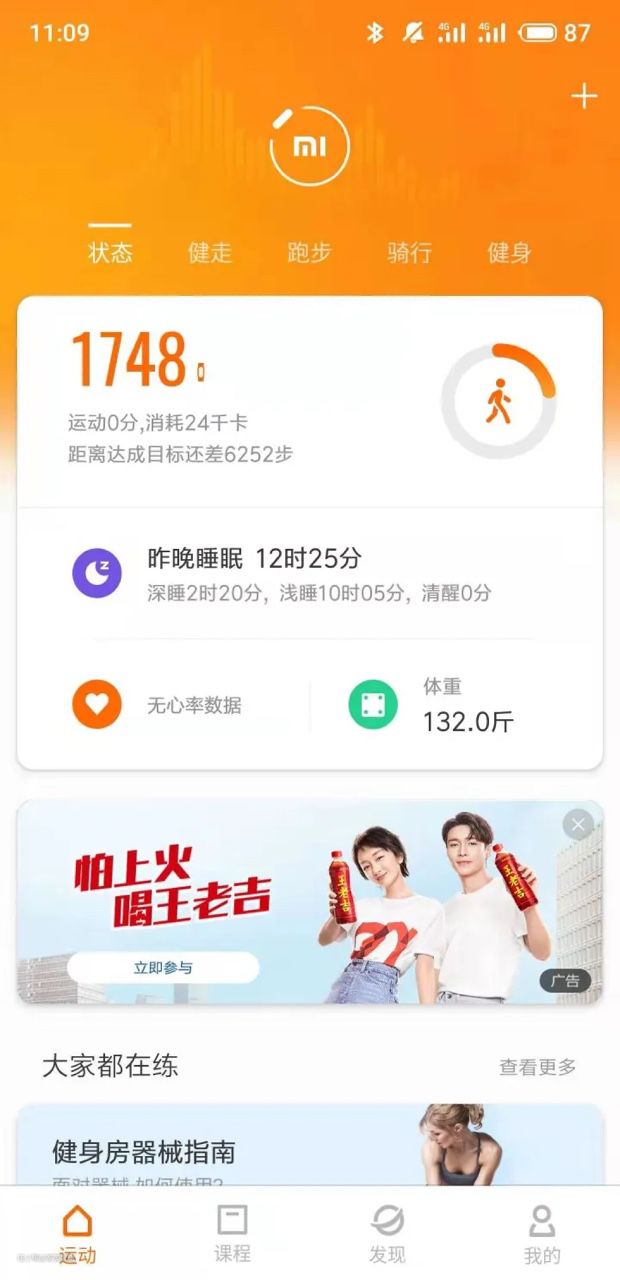Dismiss the 王老吉 advertisement banner
Screen dimensions: 620x1280
578,825
